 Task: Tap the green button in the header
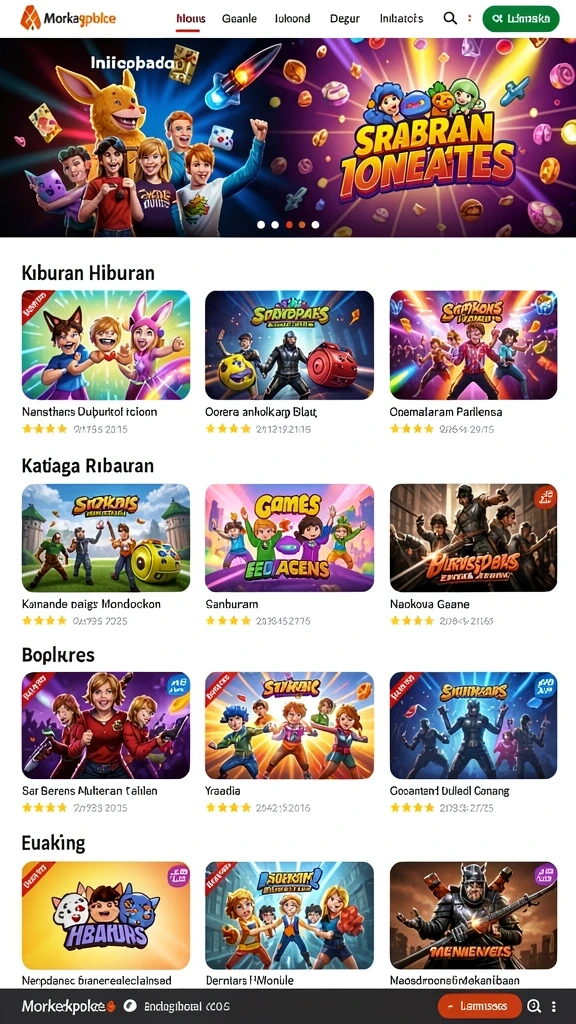(520, 19)
